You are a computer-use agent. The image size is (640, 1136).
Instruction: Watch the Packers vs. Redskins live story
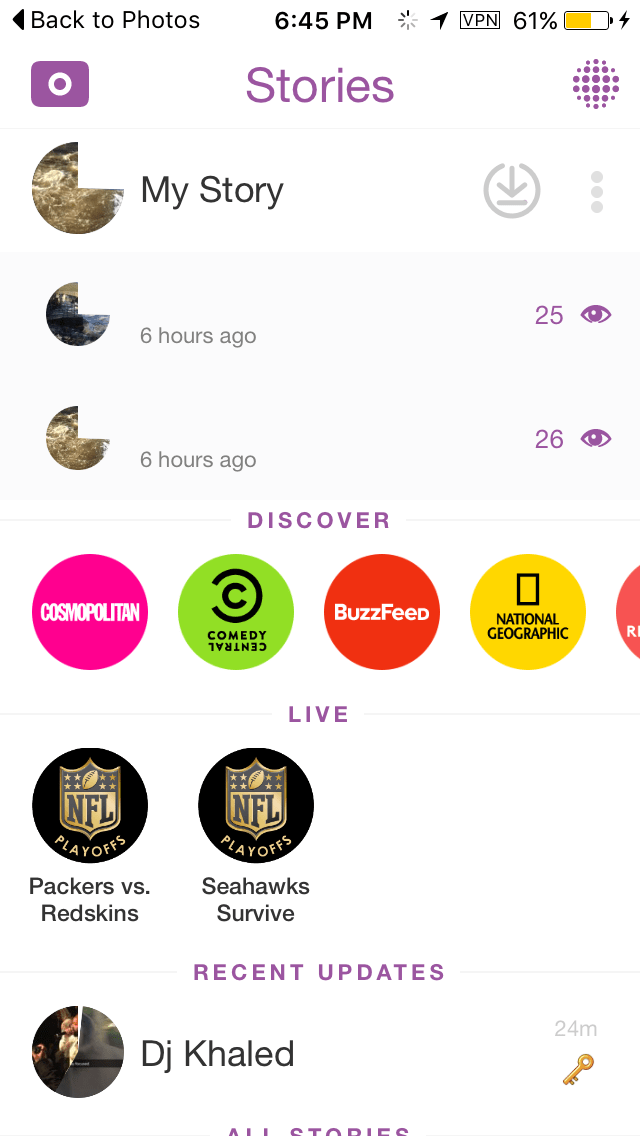click(x=90, y=806)
